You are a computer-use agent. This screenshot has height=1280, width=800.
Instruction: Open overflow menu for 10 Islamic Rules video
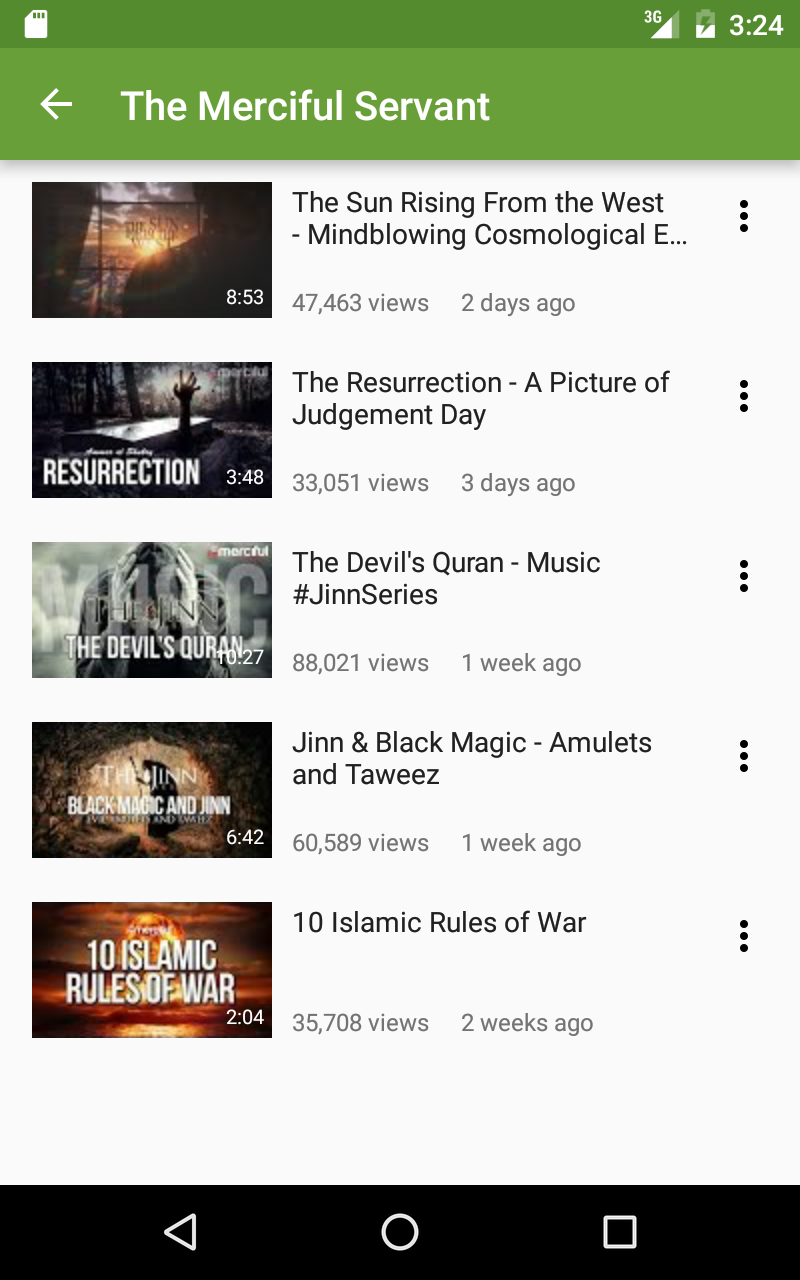tap(743, 936)
